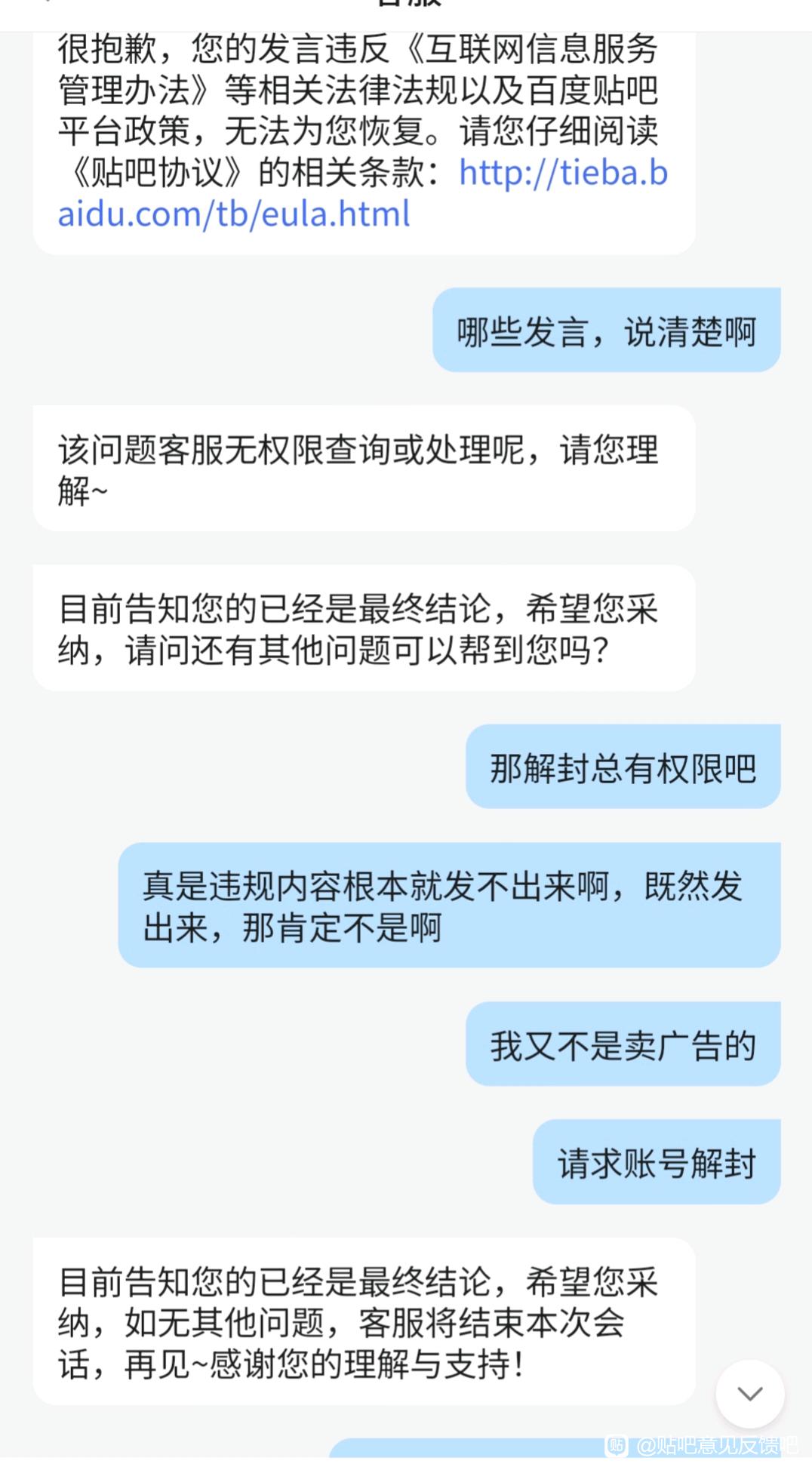Open the tieba.baidu.com eula link

coord(234,214)
